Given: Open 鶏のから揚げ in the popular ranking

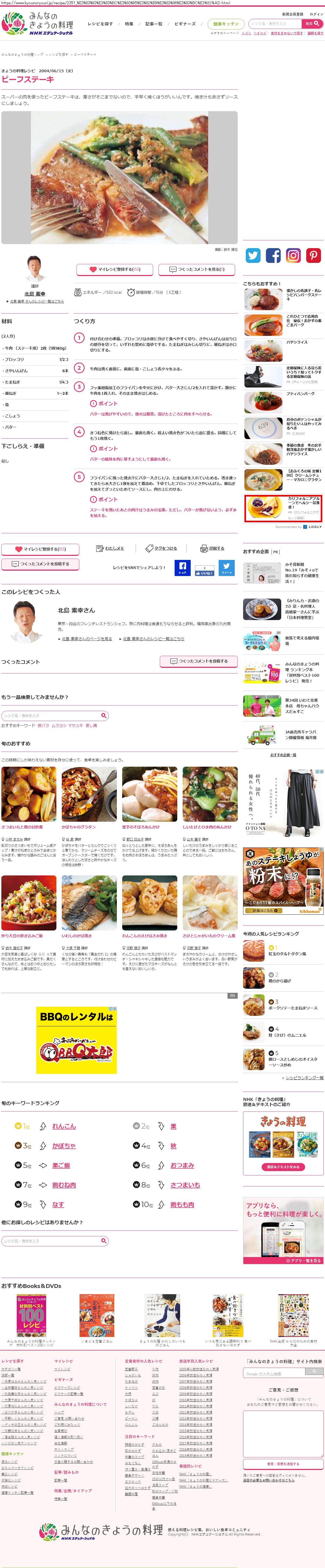Looking at the screenshot, I should 279,981.
